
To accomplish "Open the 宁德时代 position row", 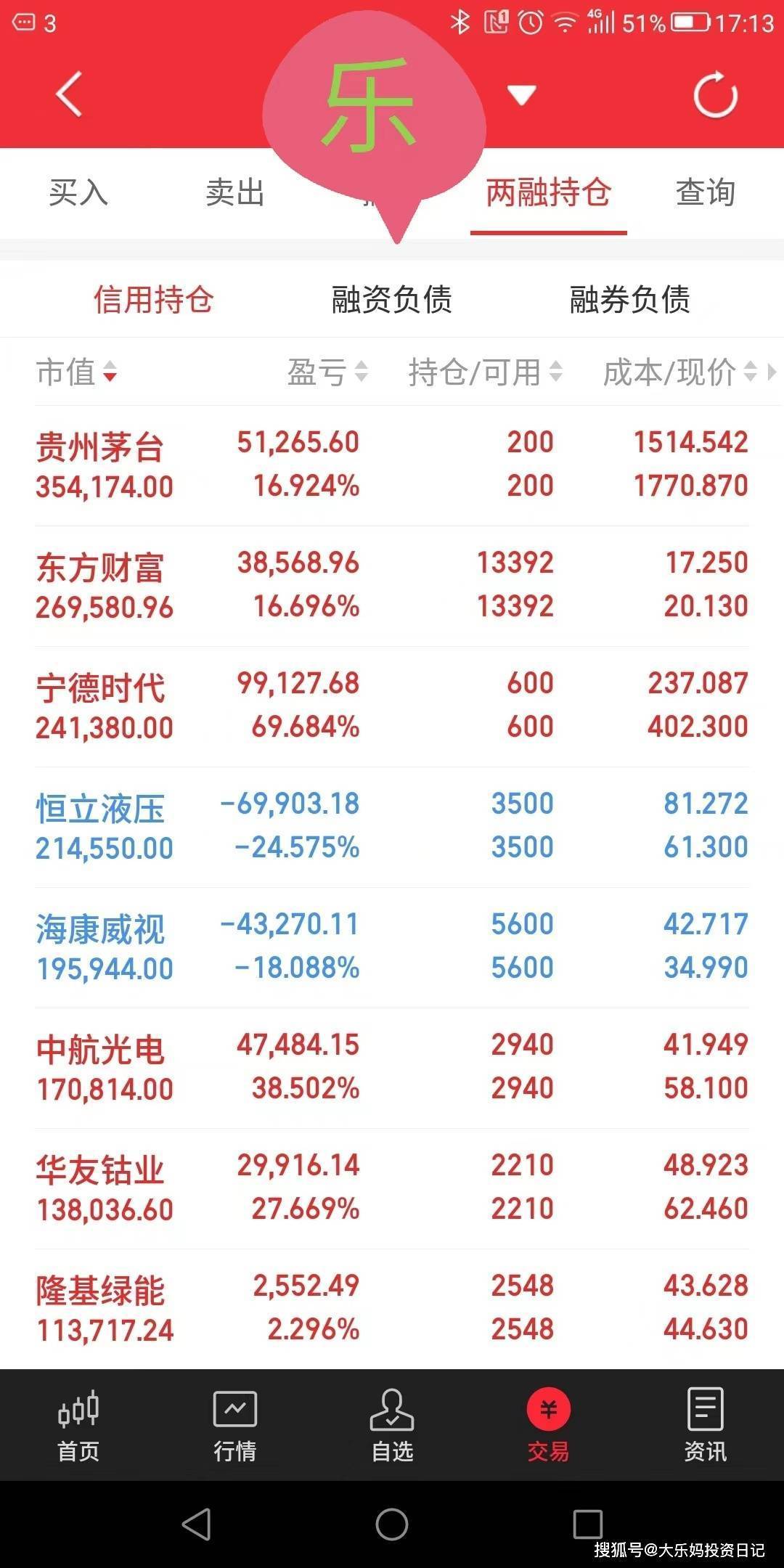I will pos(392,706).
